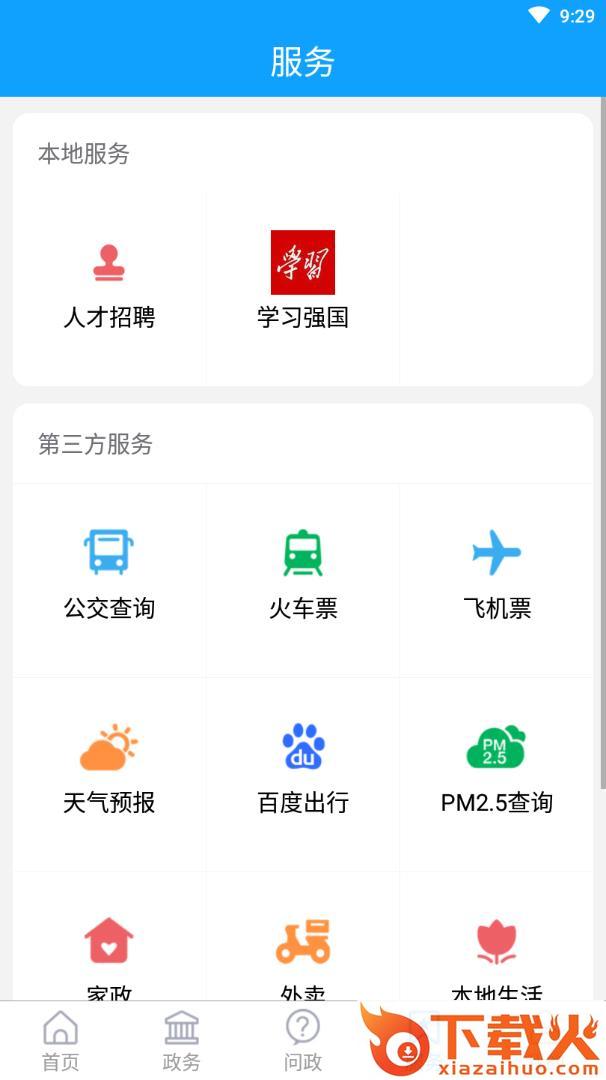Open 学习强国 service
Viewport: 606px width, 1080px height.
pyautogui.click(x=303, y=285)
